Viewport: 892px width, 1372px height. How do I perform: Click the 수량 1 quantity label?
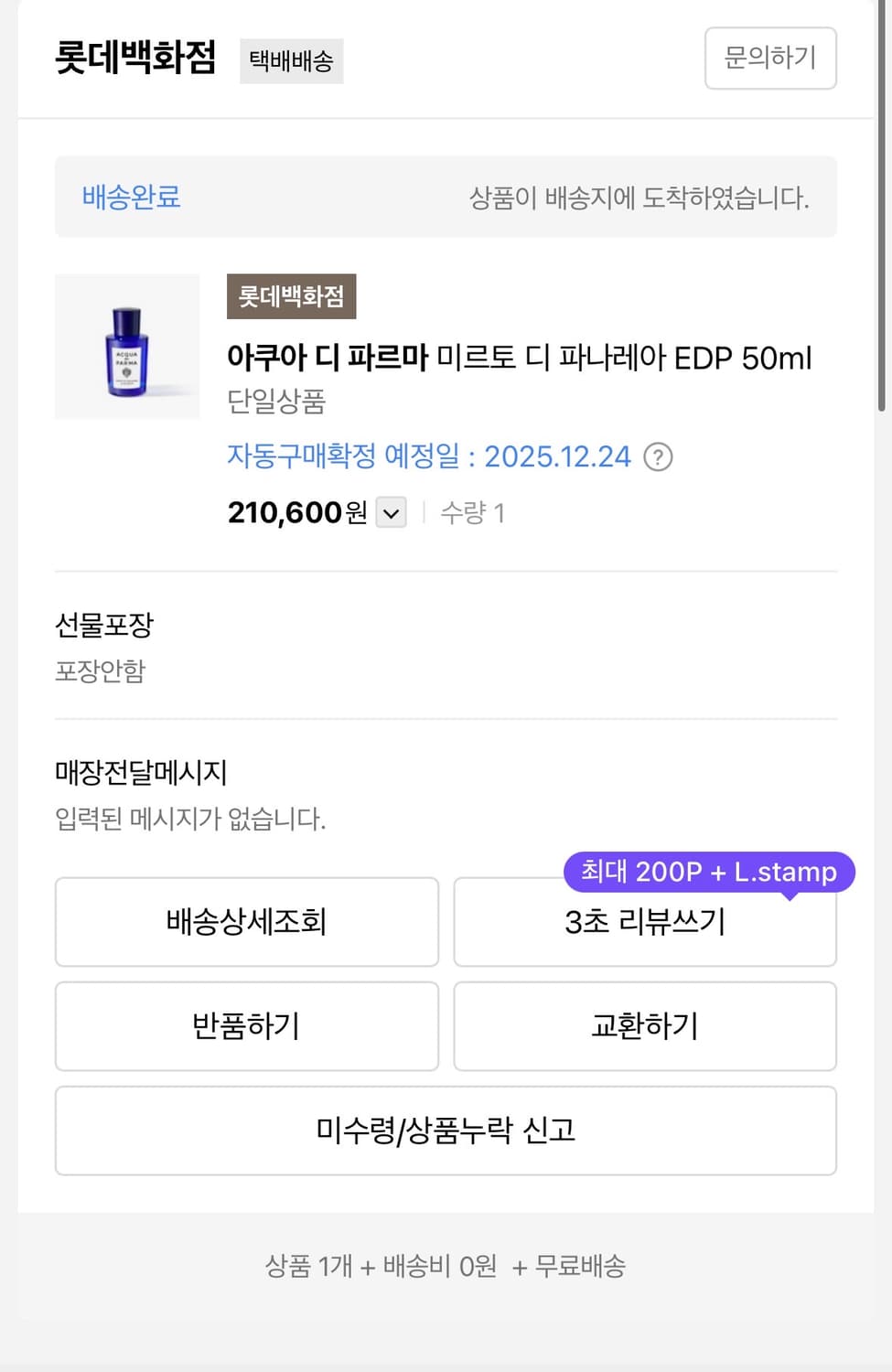pos(472,513)
